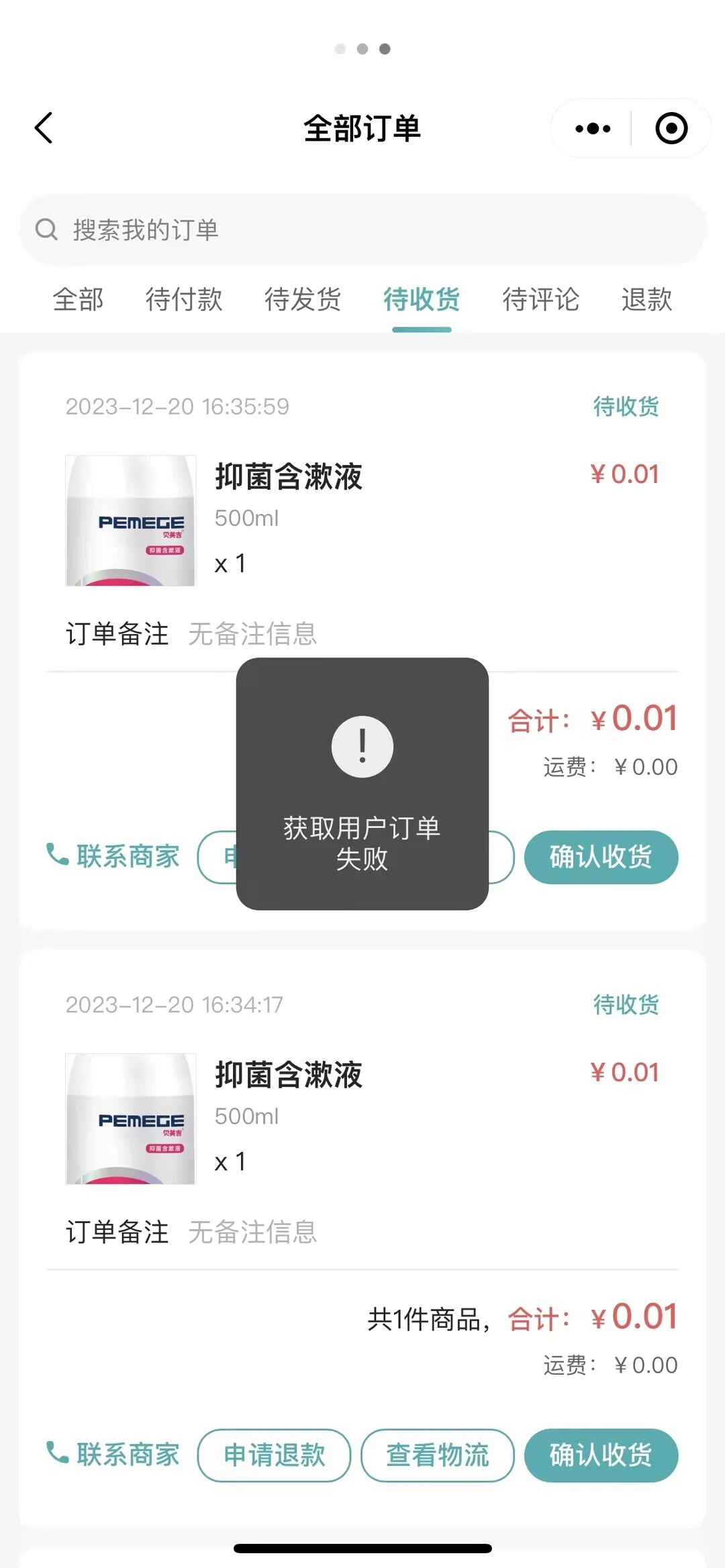725x1568 pixels.
Task: Confirm receipt for the 16:35:59 order
Action: (x=601, y=857)
